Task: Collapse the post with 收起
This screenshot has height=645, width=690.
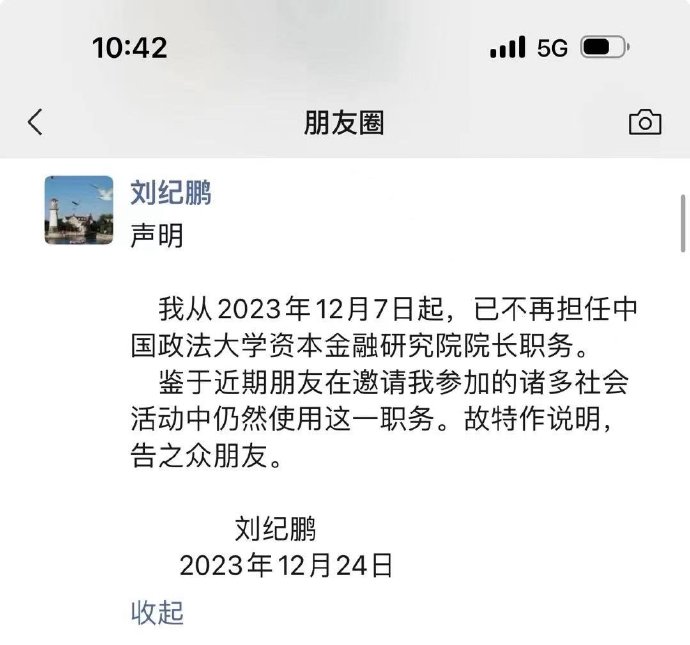Action: 157,612
